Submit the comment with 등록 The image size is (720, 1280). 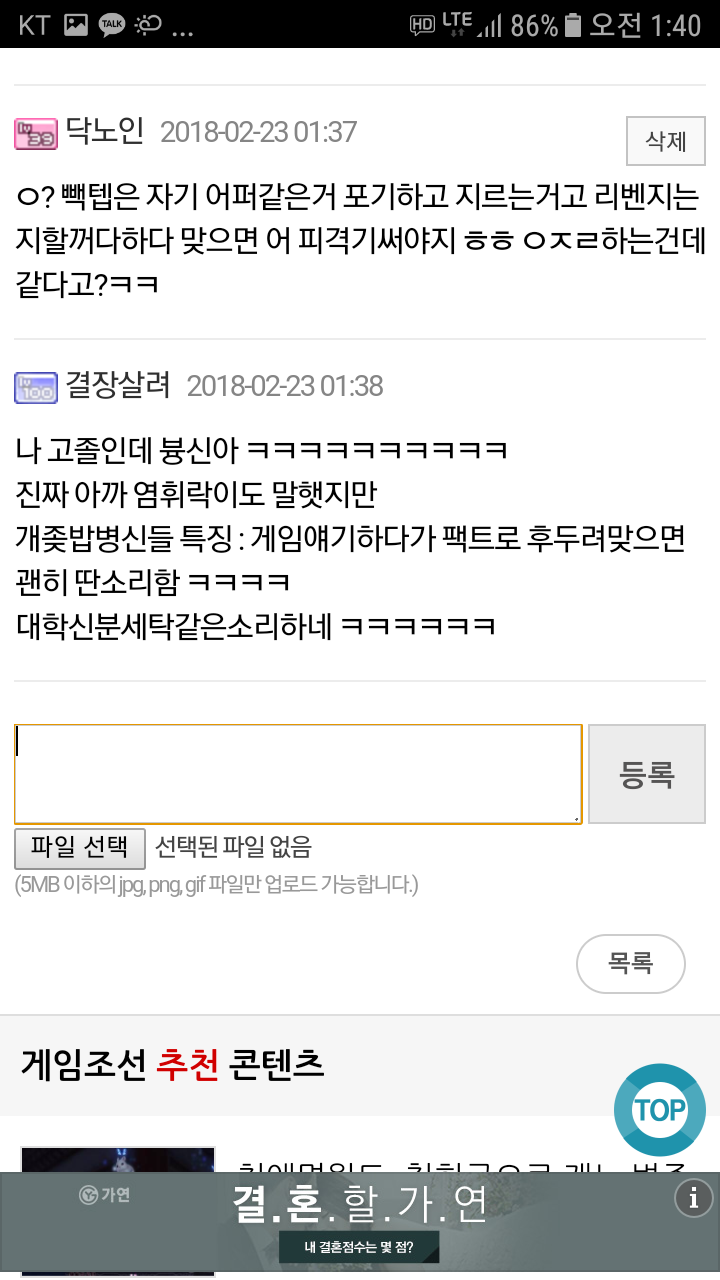(x=647, y=774)
